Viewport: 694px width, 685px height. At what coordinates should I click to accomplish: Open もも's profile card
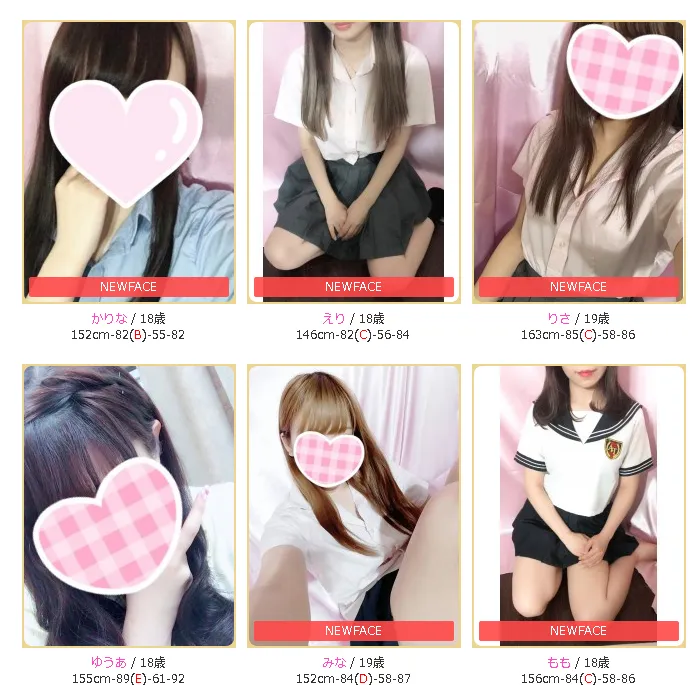578,505
